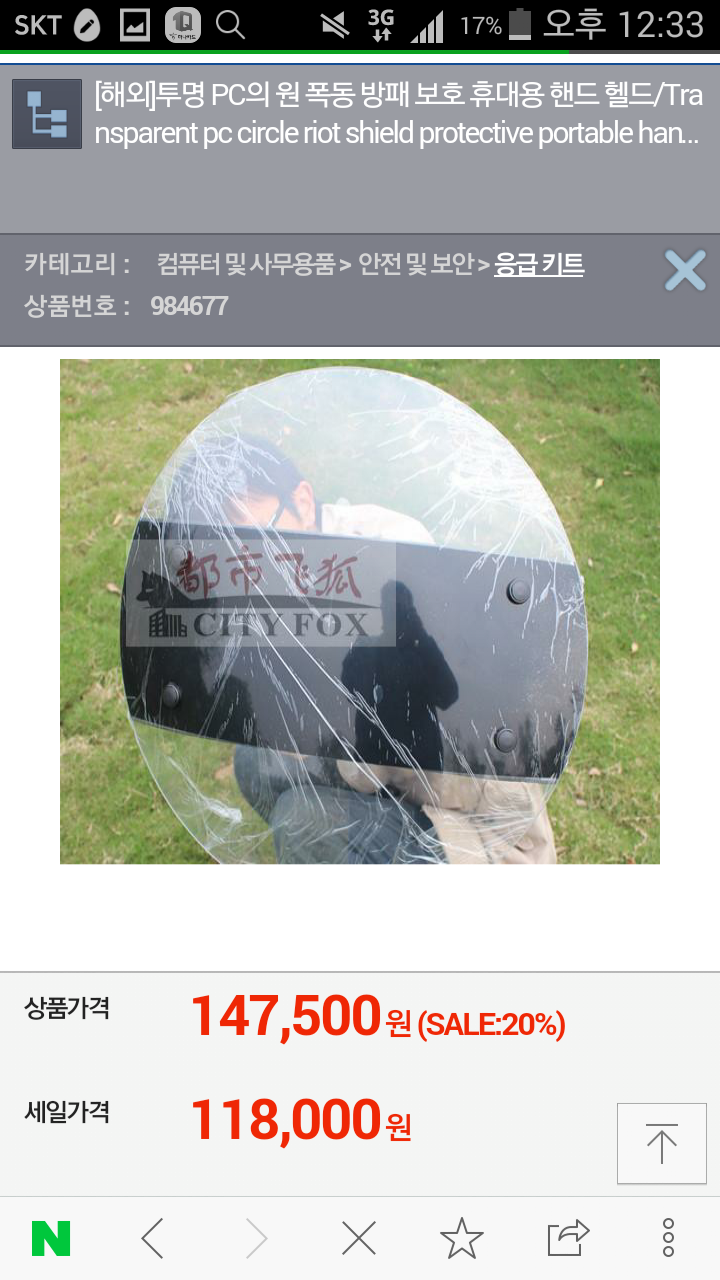The height and width of the screenshot is (1280, 720).
Task: Share this product page
Action: click(x=567, y=1239)
